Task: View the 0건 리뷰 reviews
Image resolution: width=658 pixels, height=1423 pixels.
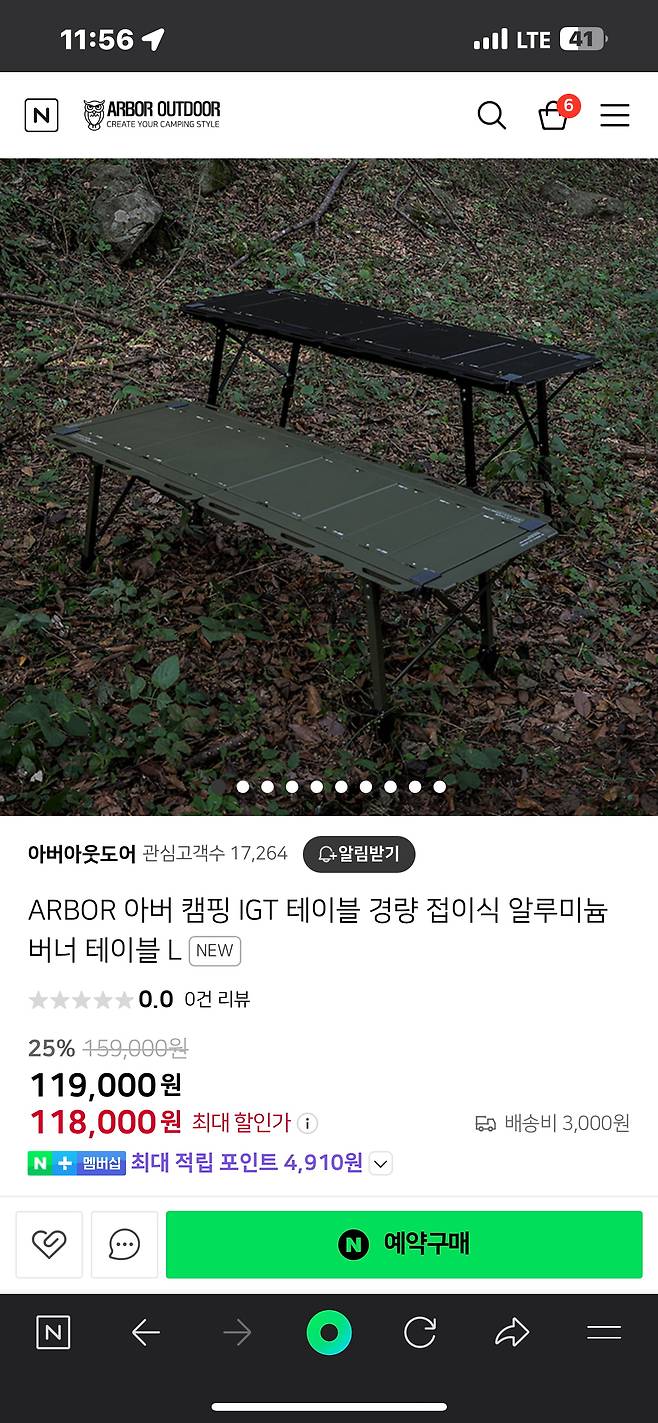Action: [x=216, y=999]
